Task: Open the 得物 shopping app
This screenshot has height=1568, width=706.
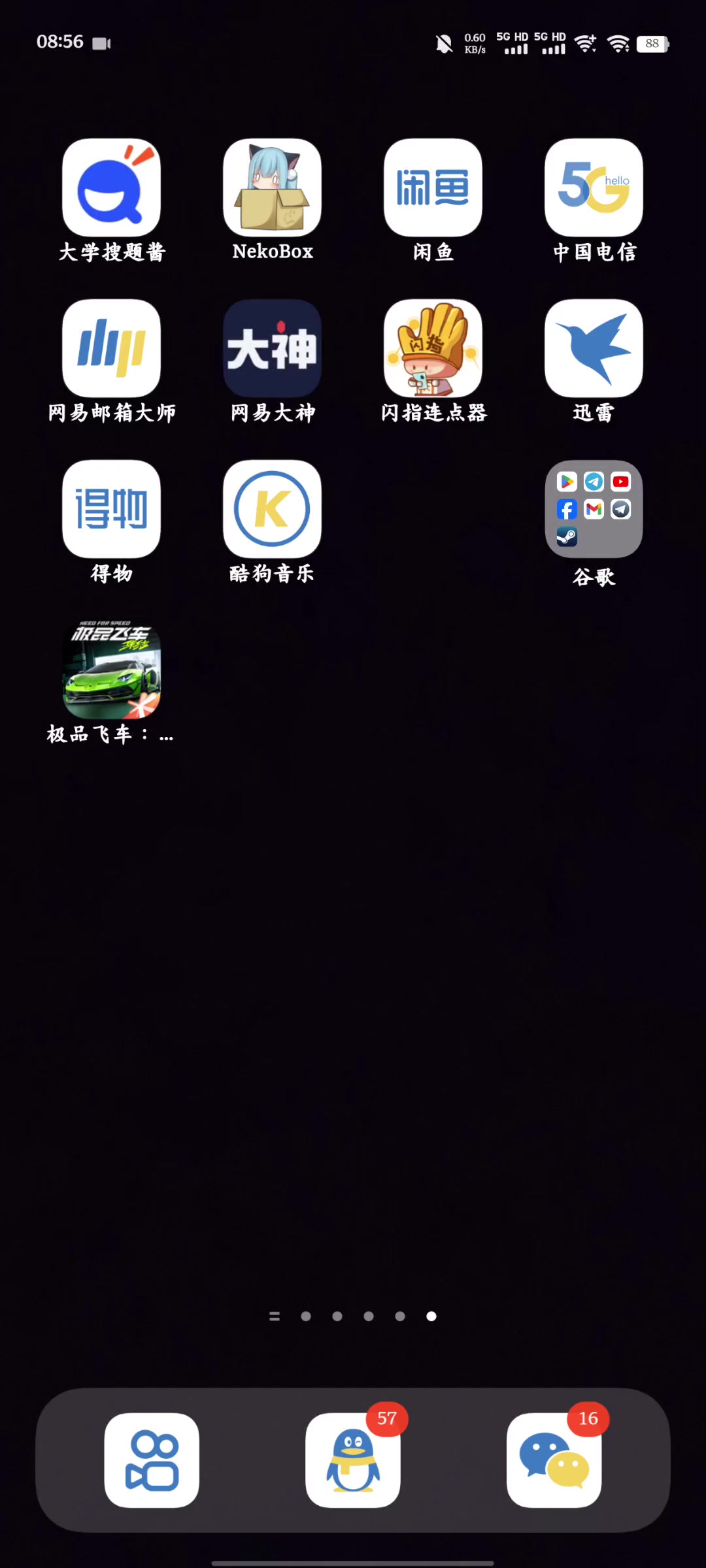Action: [x=111, y=509]
